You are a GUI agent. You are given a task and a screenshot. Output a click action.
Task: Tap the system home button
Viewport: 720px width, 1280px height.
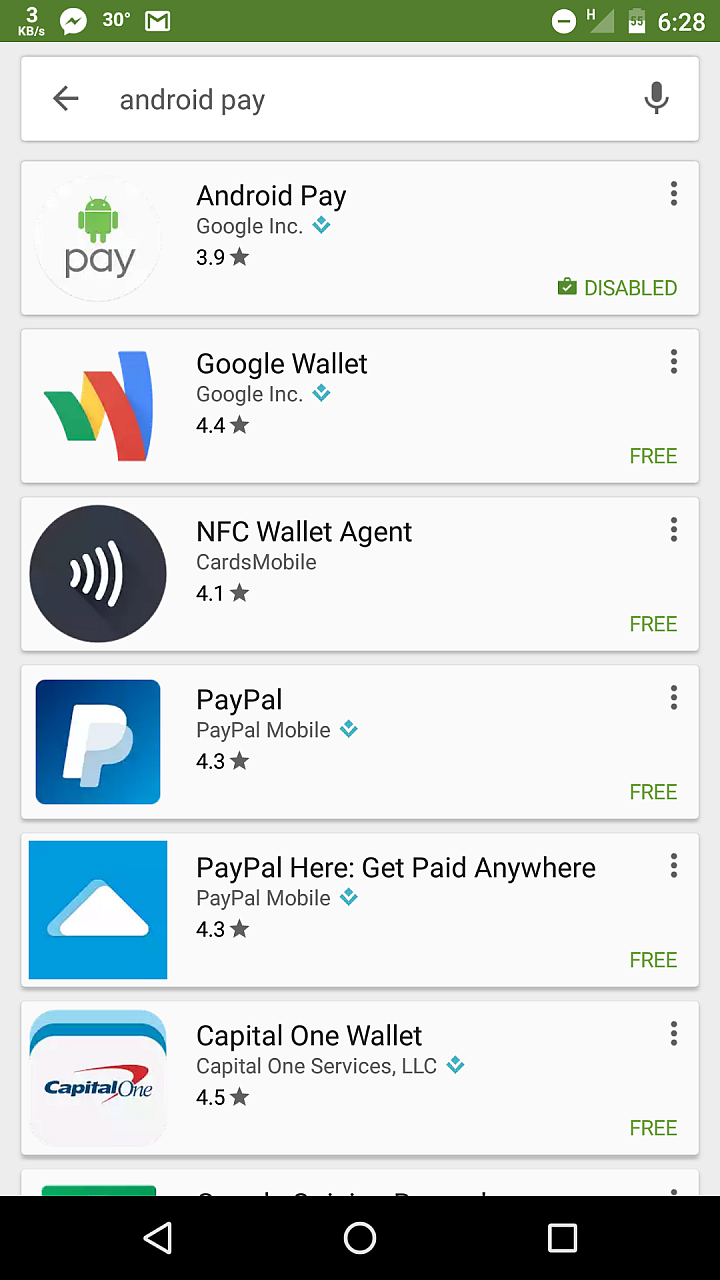(x=360, y=1238)
